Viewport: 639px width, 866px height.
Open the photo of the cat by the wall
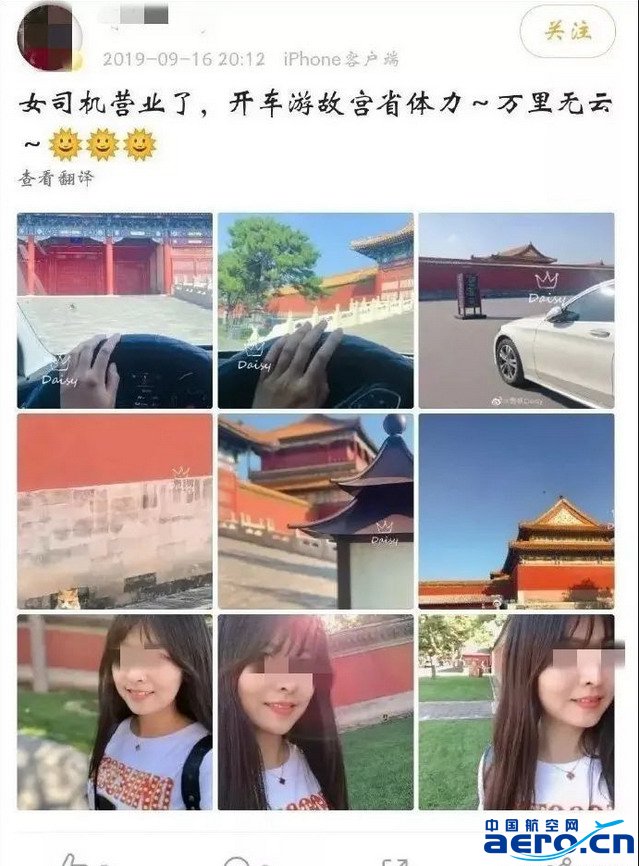[x=114, y=511]
